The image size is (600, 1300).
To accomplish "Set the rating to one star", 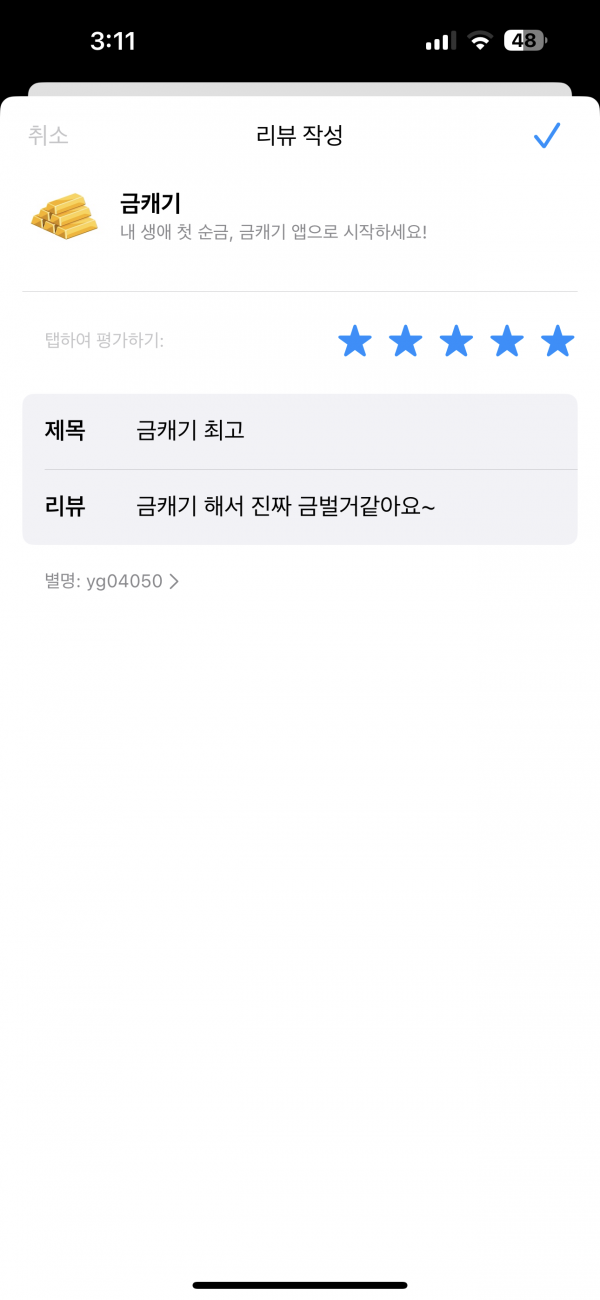I will [355, 341].
